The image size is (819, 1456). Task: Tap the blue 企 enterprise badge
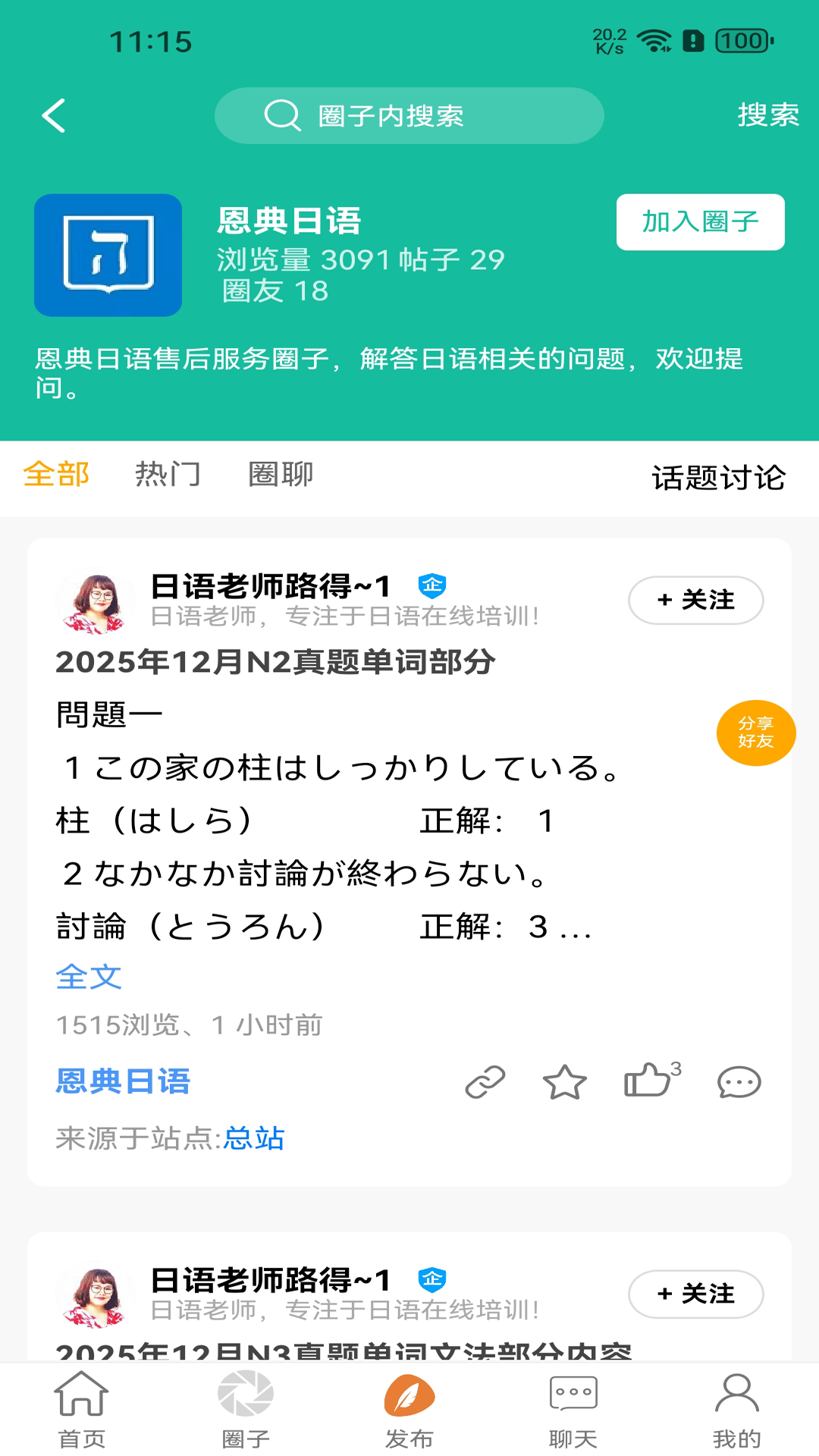(430, 585)
